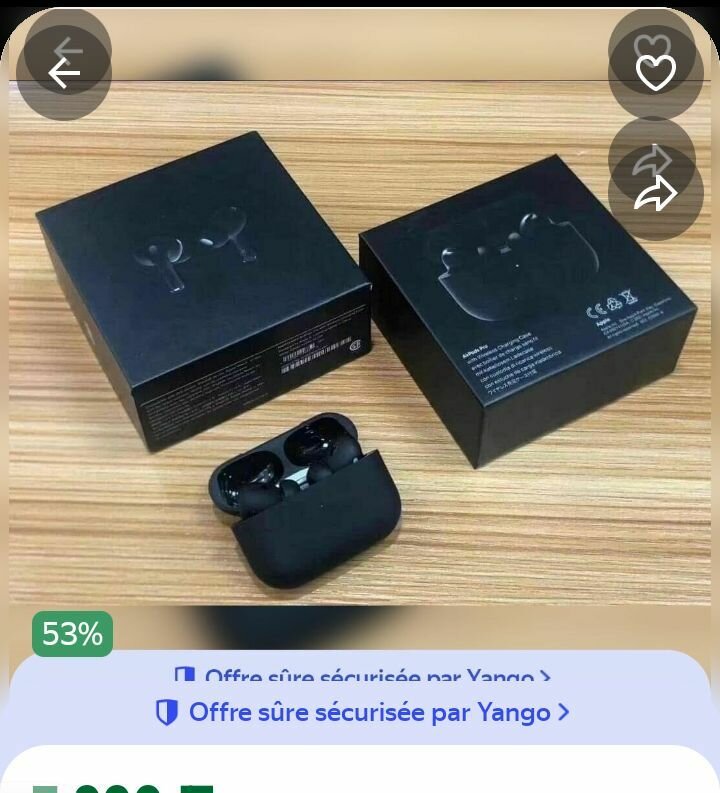Share this product listing
Viewport: 720px width, 793px height.
(x=655, y=193)
